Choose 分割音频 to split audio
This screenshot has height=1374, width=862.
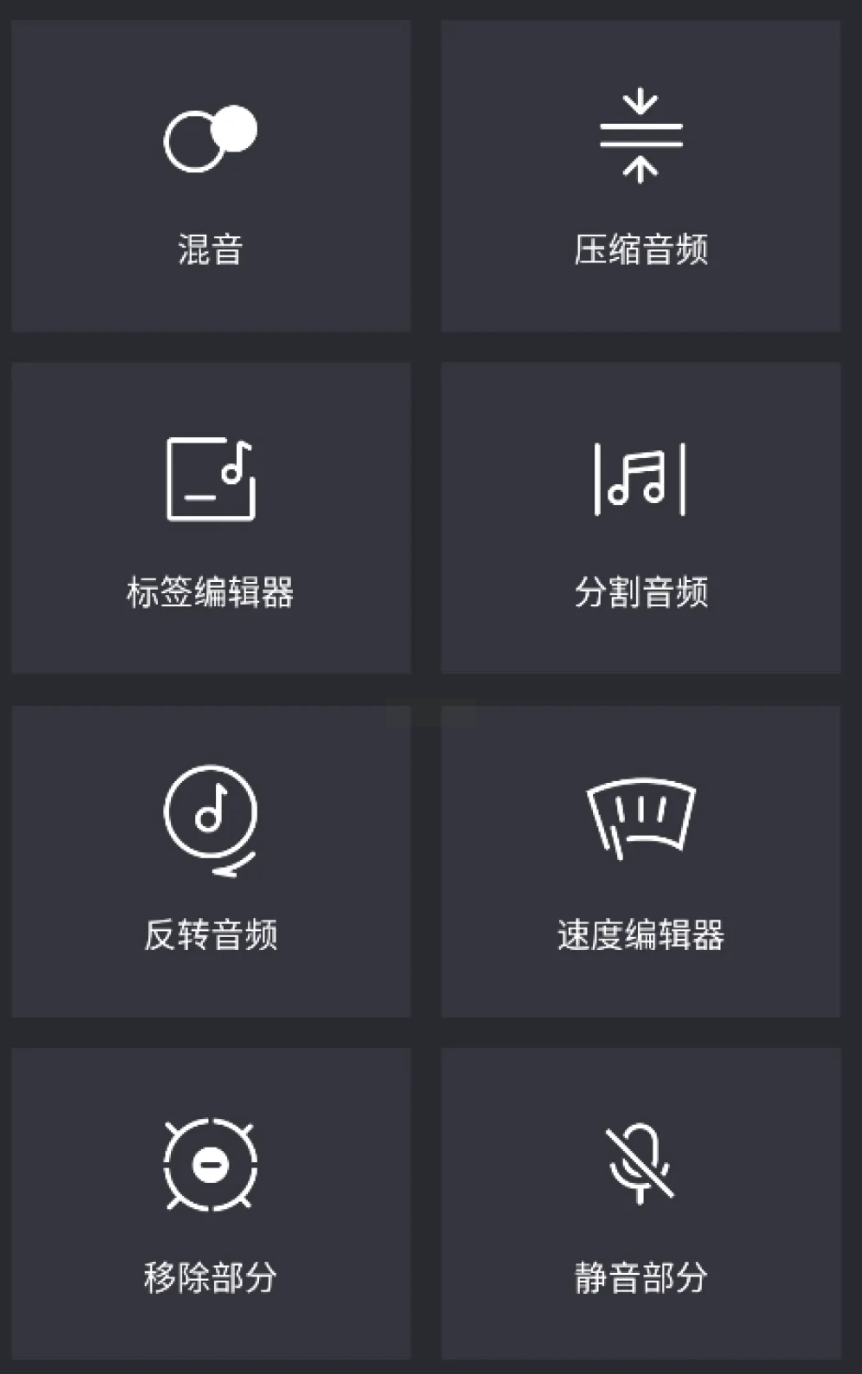click(x=641, y=518)
